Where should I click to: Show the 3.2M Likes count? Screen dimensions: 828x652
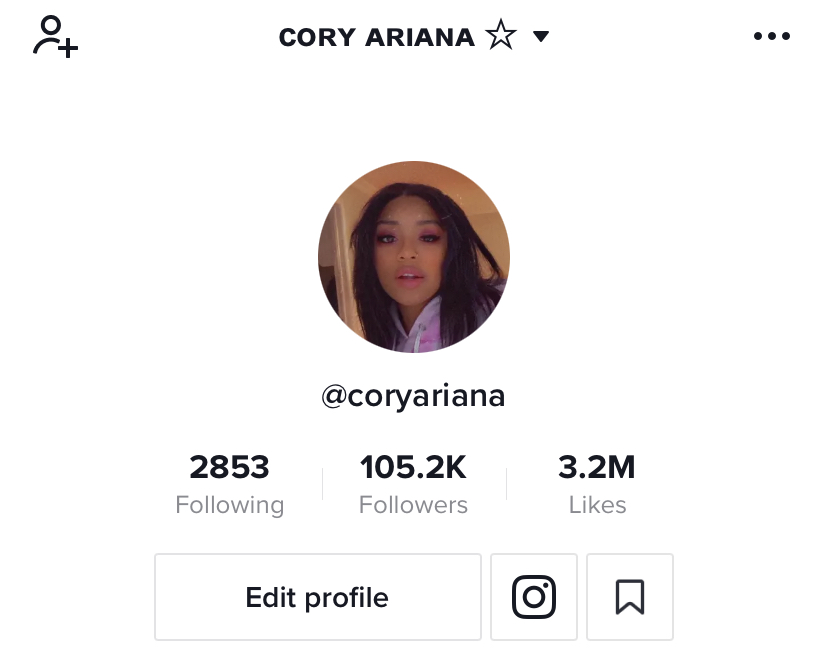pyautogui.click(x=597, y=484)
